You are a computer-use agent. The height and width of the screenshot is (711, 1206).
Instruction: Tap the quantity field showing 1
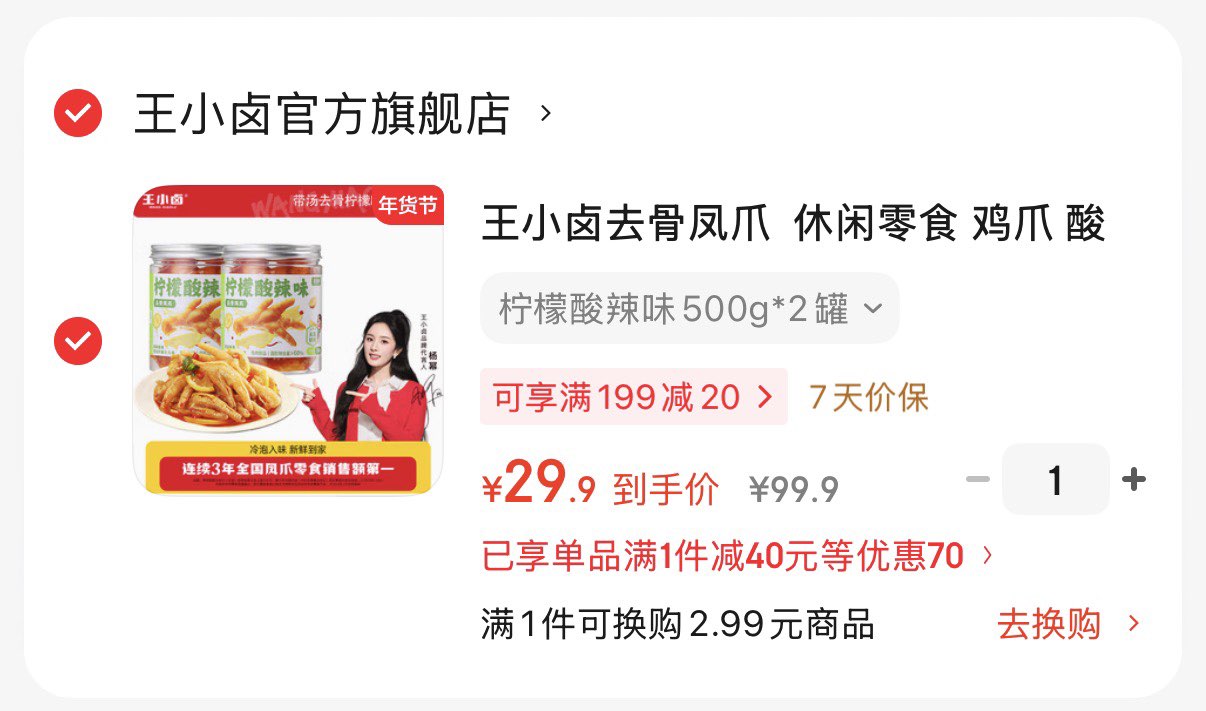pos(1055,480)
